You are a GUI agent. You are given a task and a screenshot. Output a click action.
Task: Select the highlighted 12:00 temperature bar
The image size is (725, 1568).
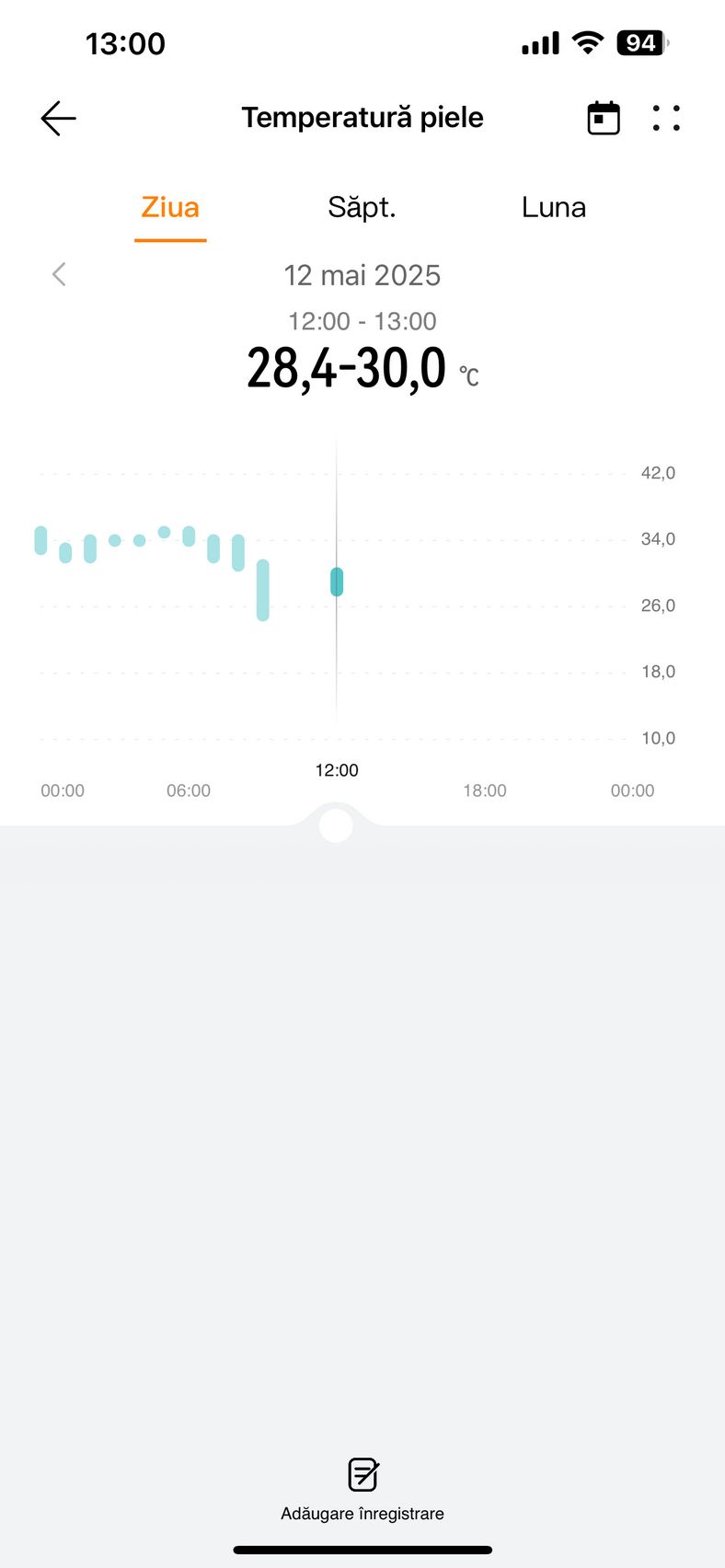(337, 582)
